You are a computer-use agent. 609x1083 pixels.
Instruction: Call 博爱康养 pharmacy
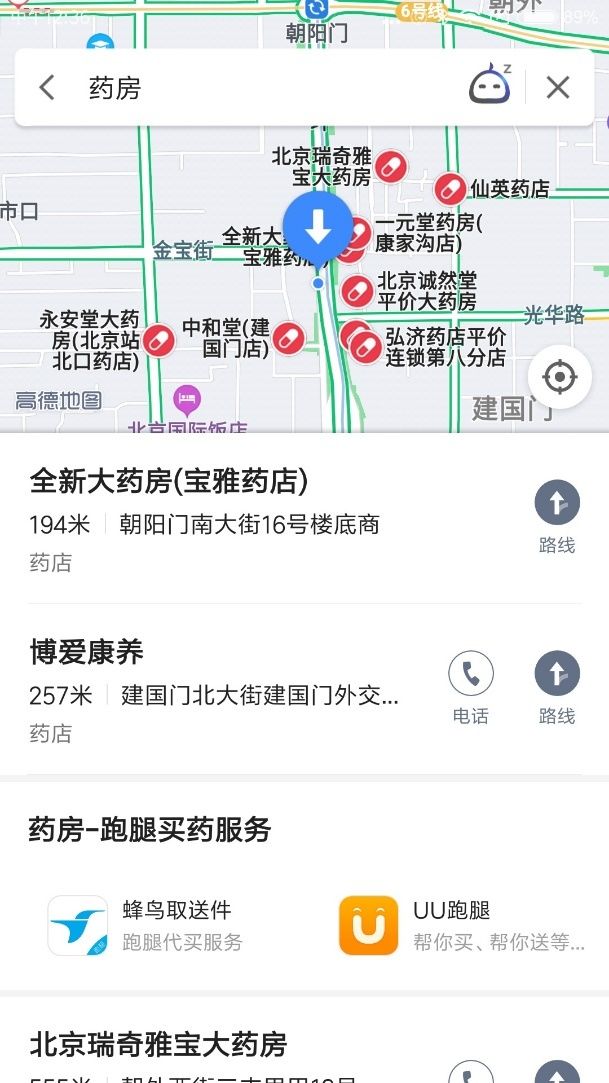point(471,686)
